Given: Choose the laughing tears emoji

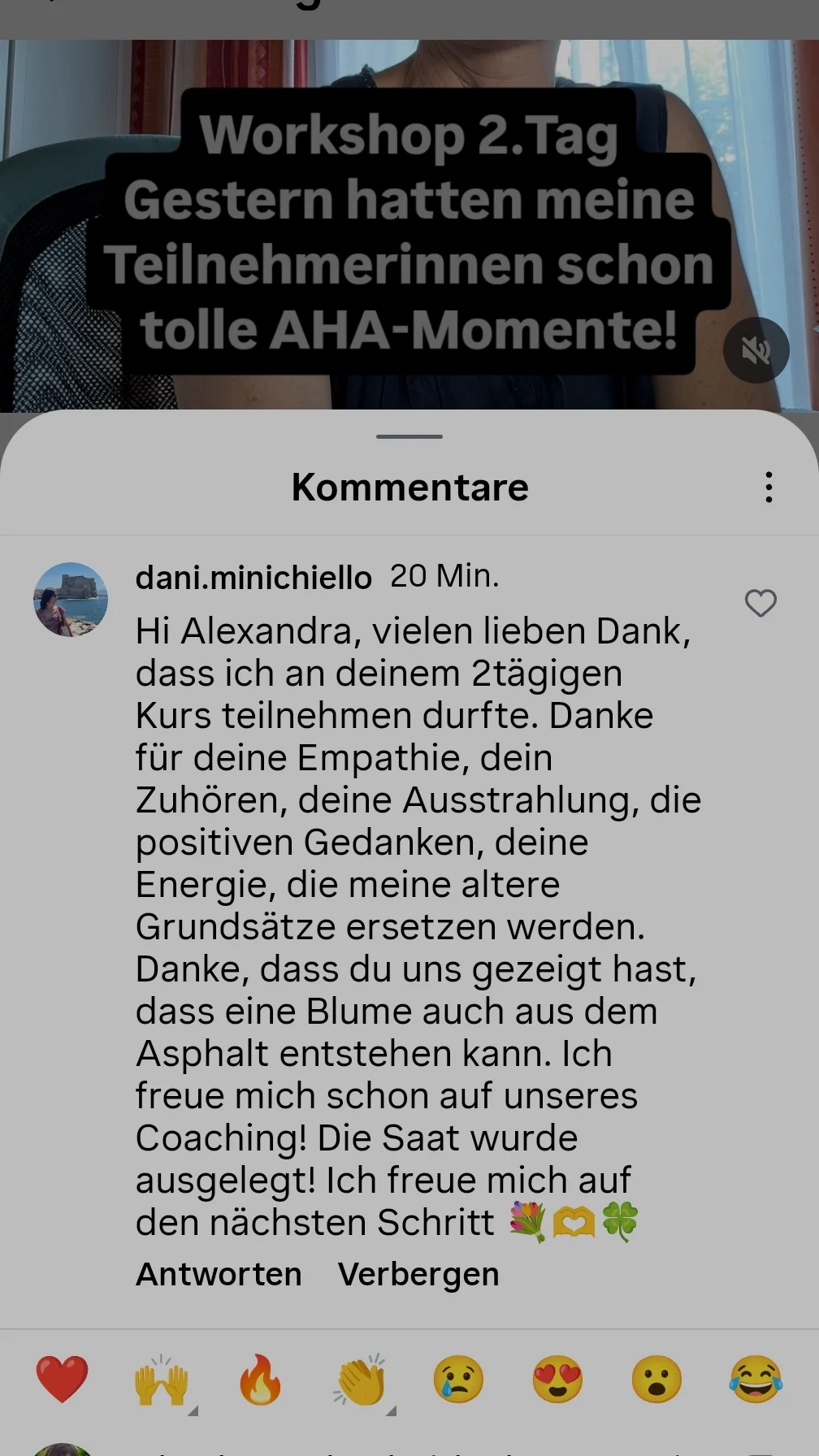Looking at the screenshot, I should 756,1380.
